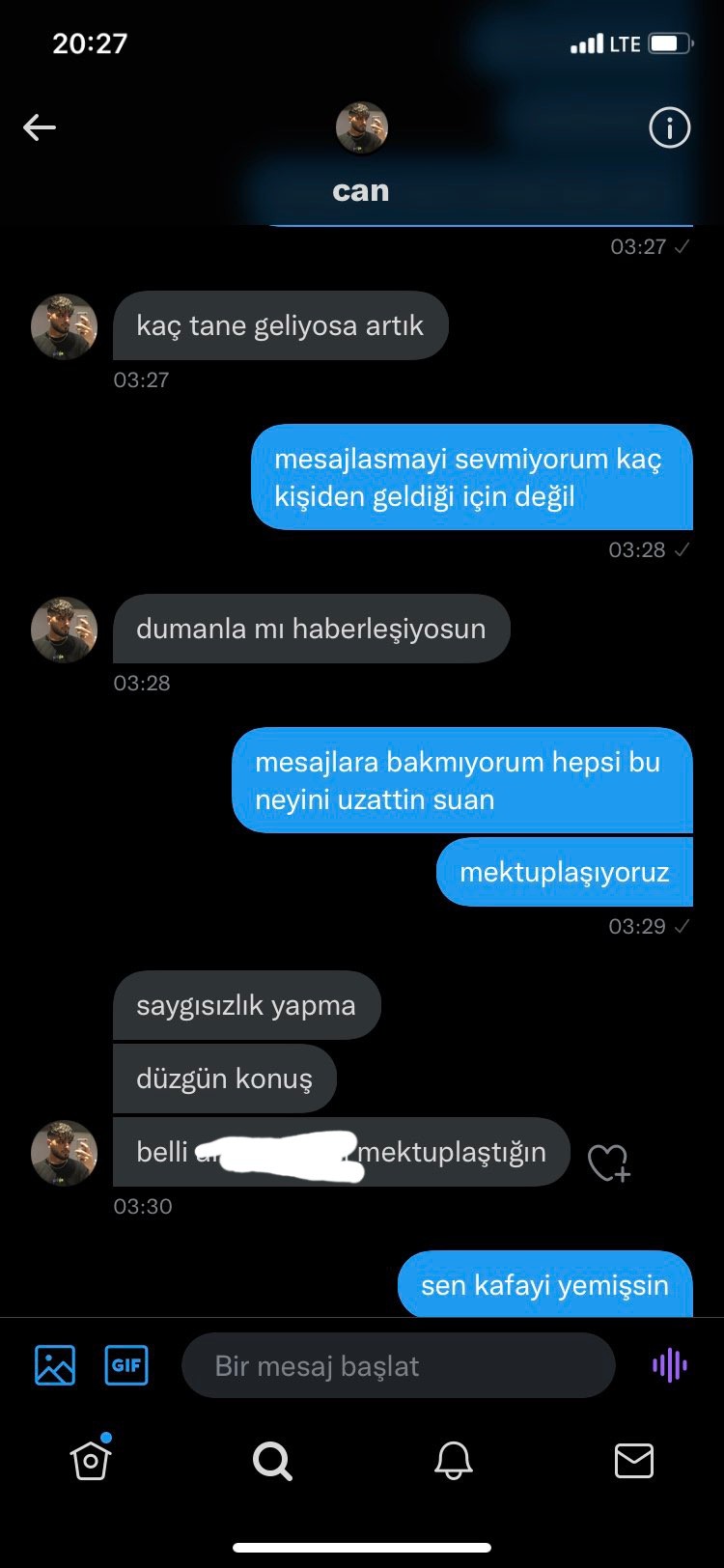This screenshot has height=1568, width=724.
Task: Go back to the messages list
Action: click(40, 126)
